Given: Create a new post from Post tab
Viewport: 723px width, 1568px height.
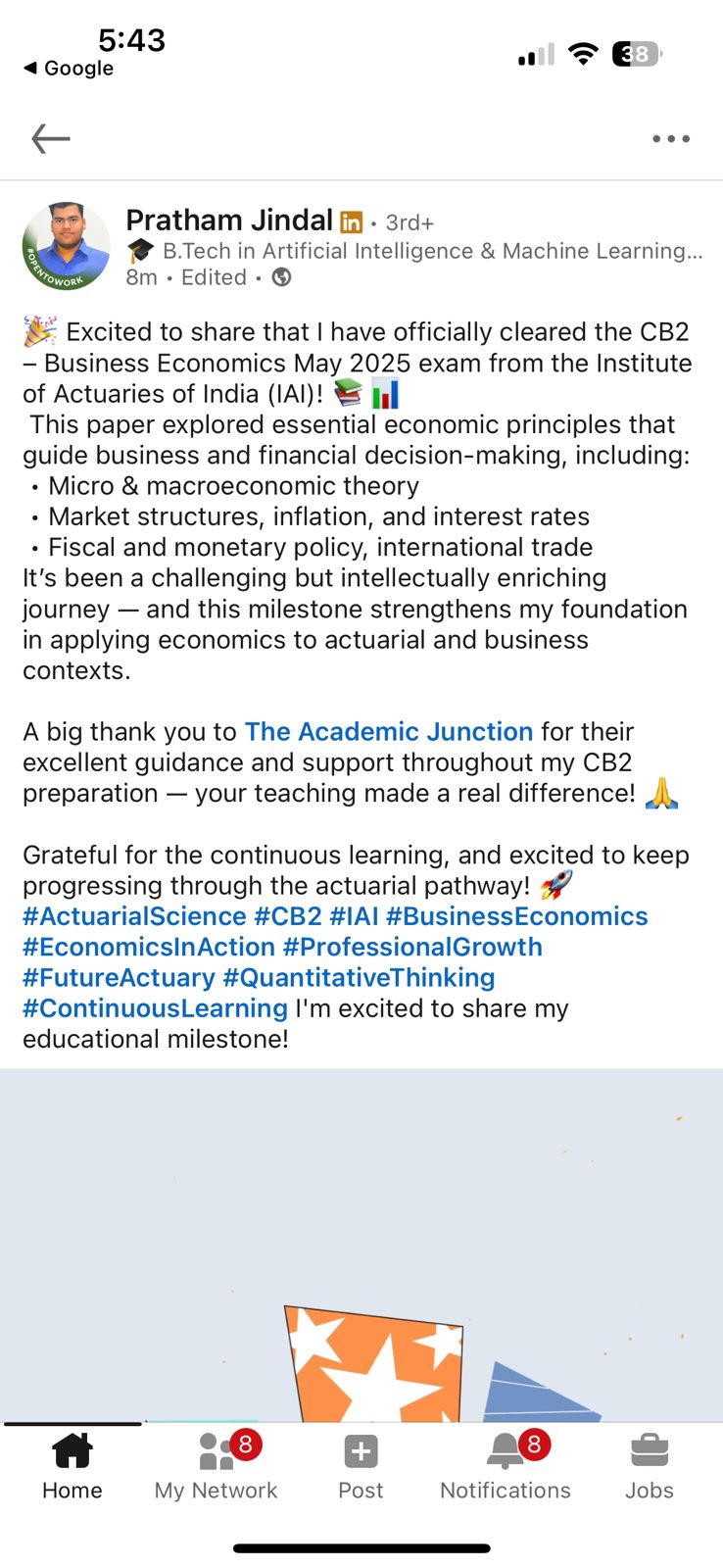Looking at the screenshot, I should [x=361, y=1465].
